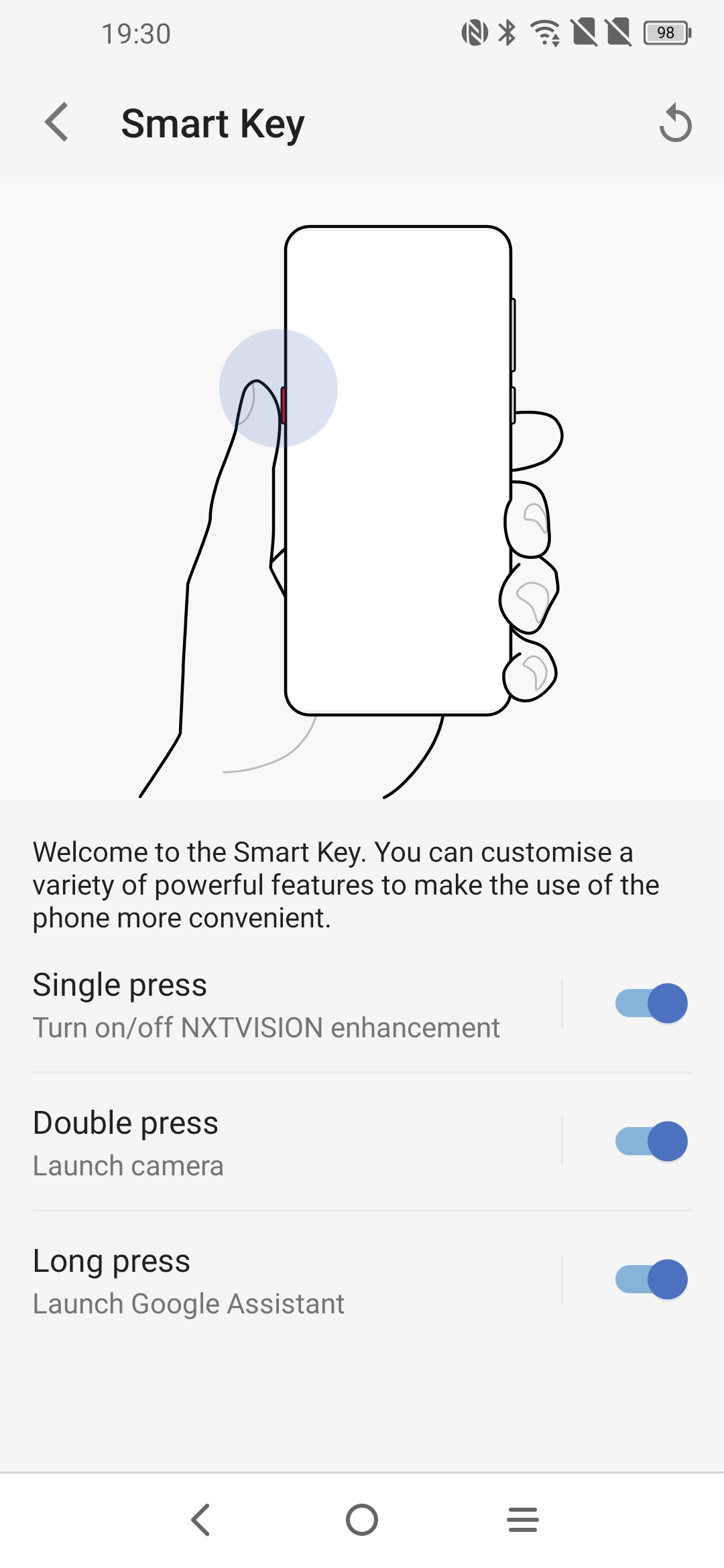
Task: Tap the system home button
Action: tap(362, 1520)
